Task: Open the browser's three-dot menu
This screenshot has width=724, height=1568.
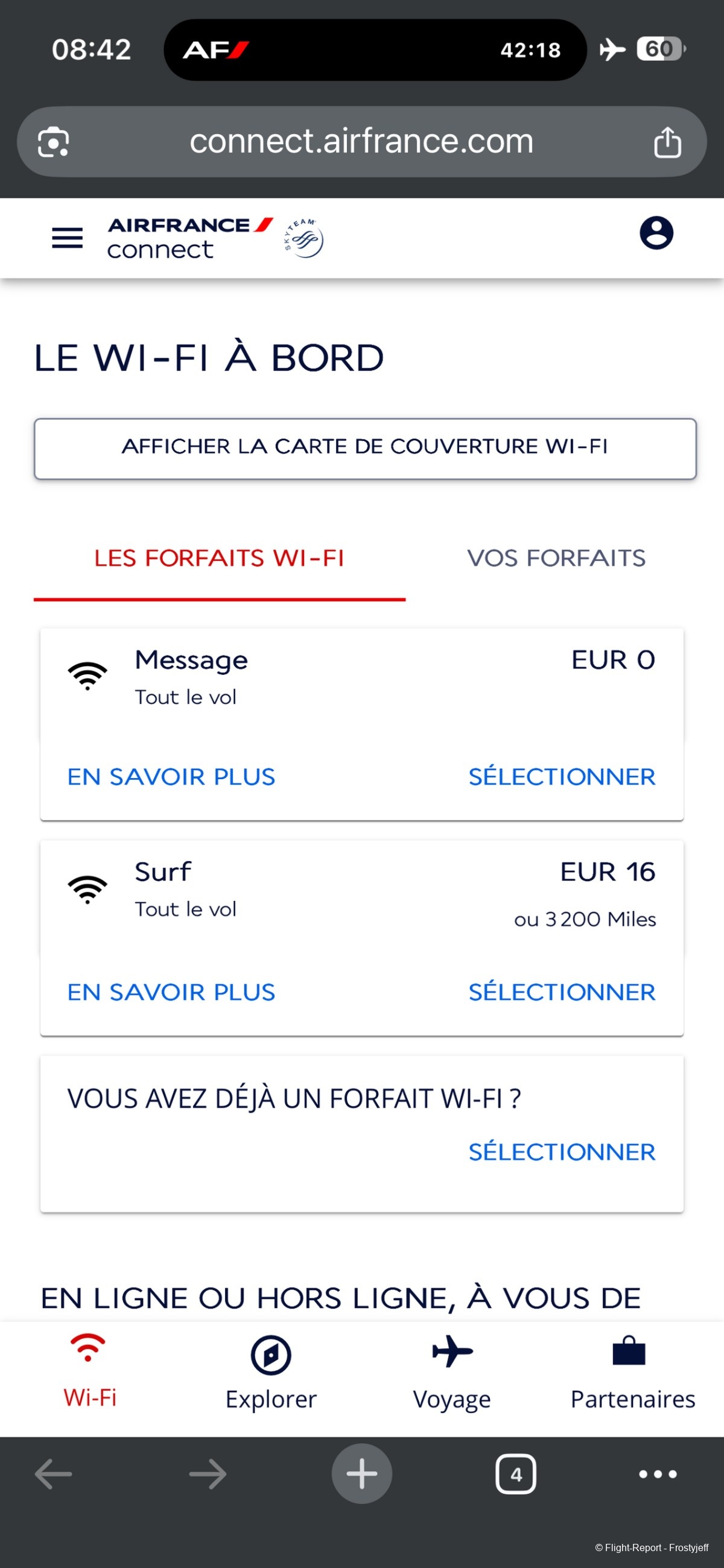Action: pos(658,1474)
